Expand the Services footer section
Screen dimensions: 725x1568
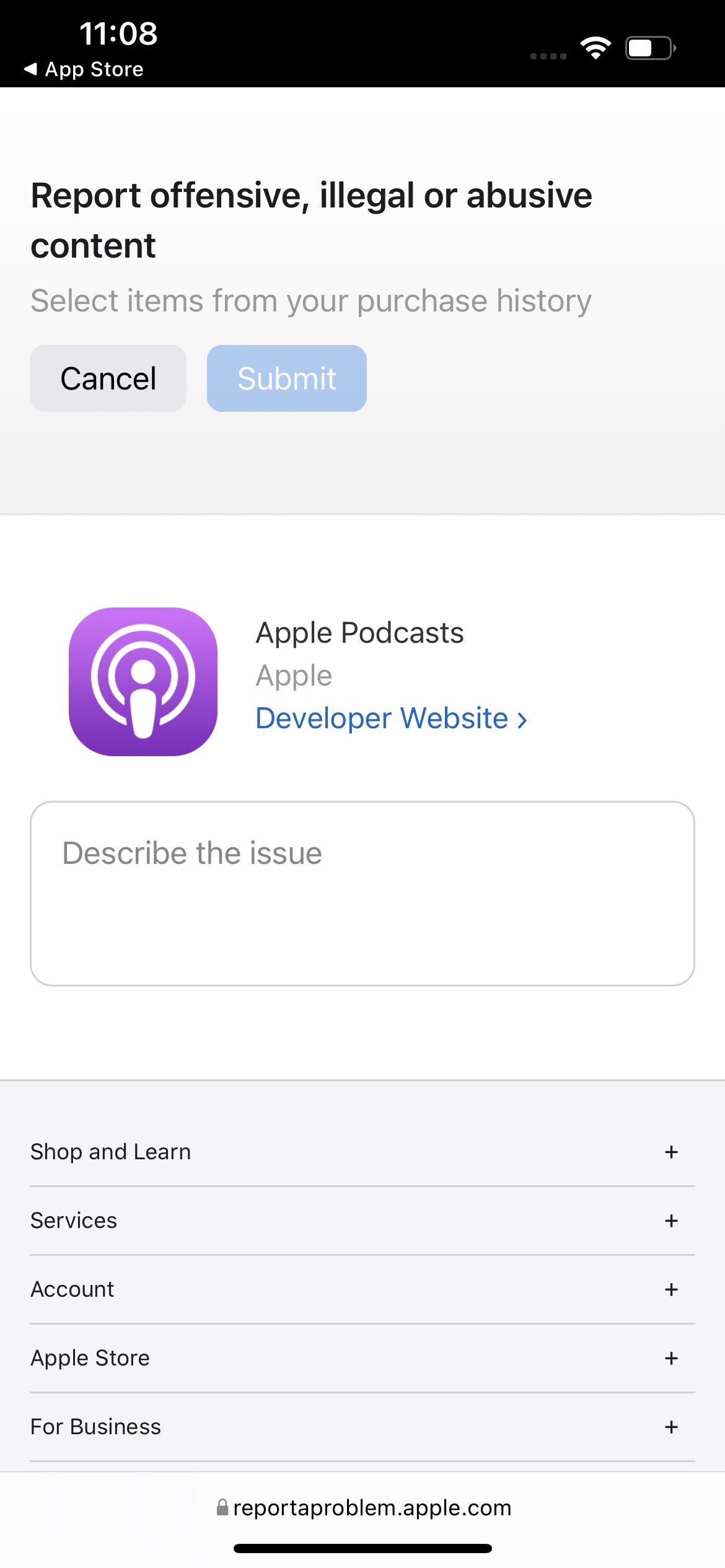pyautogui.click(x=671, y=1221)
